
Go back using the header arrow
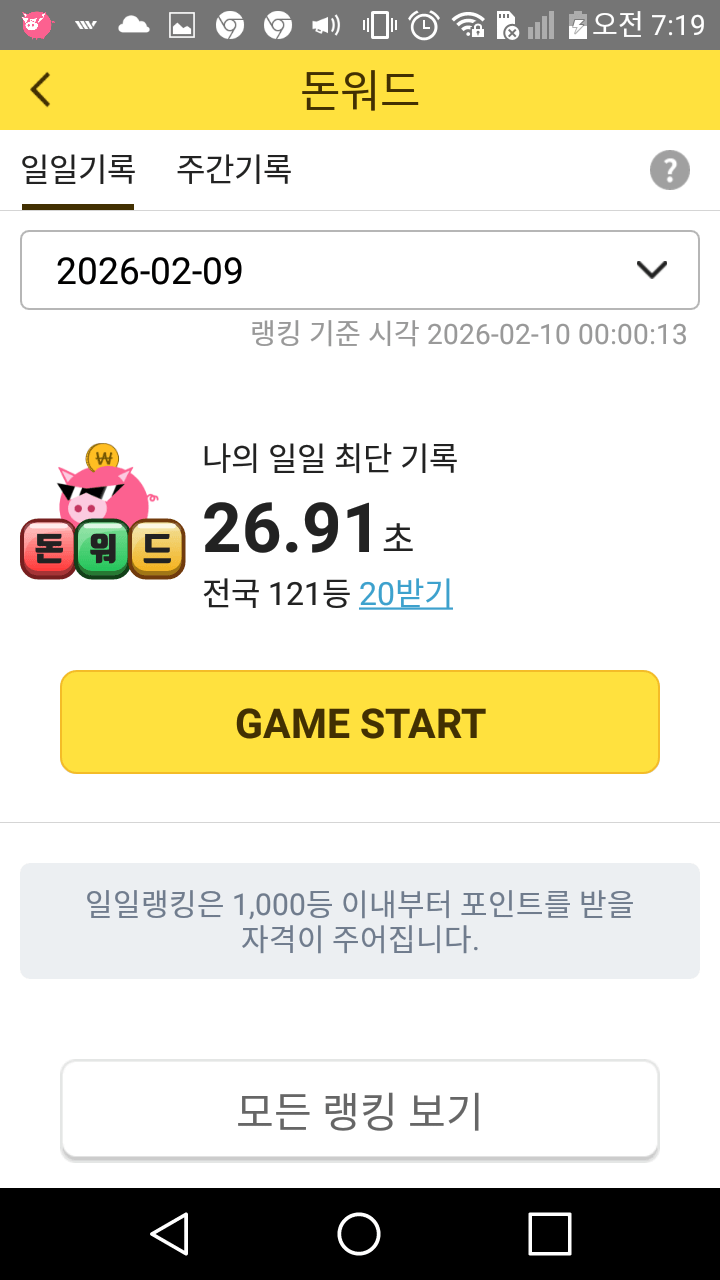point(40,90)
